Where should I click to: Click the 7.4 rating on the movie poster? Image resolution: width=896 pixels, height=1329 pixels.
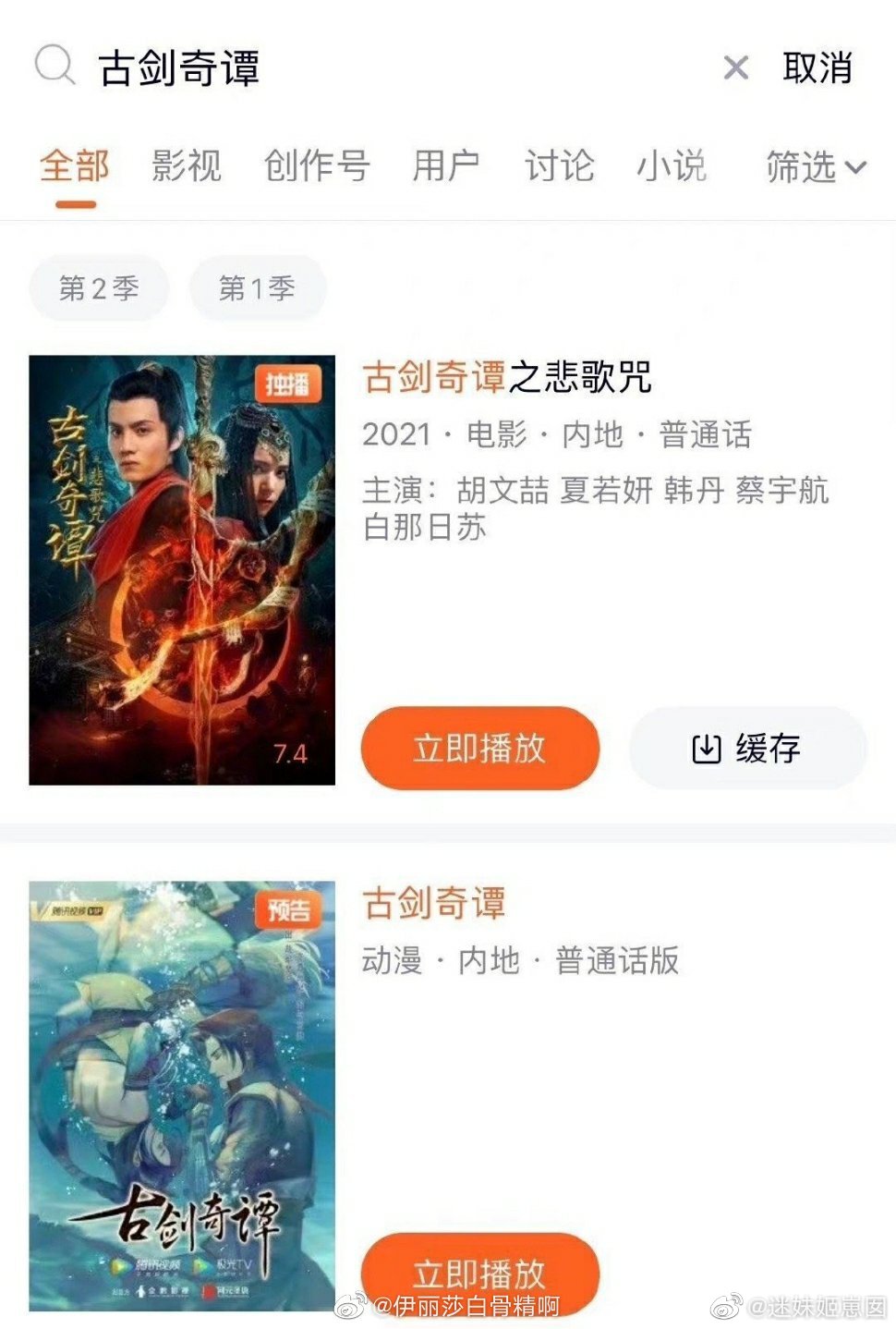pos(289,754)
